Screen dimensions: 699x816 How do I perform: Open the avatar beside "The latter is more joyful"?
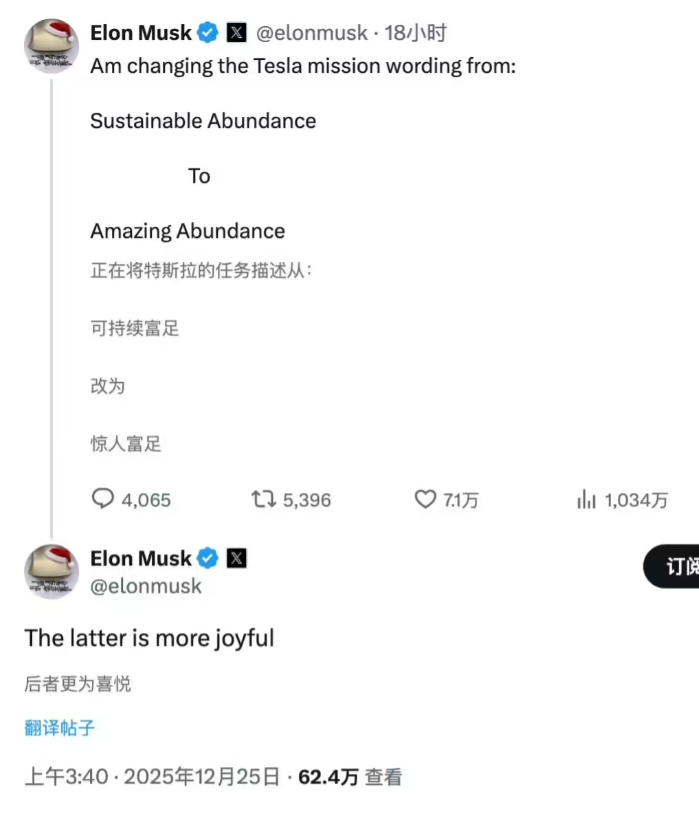[x=52, y=572]
